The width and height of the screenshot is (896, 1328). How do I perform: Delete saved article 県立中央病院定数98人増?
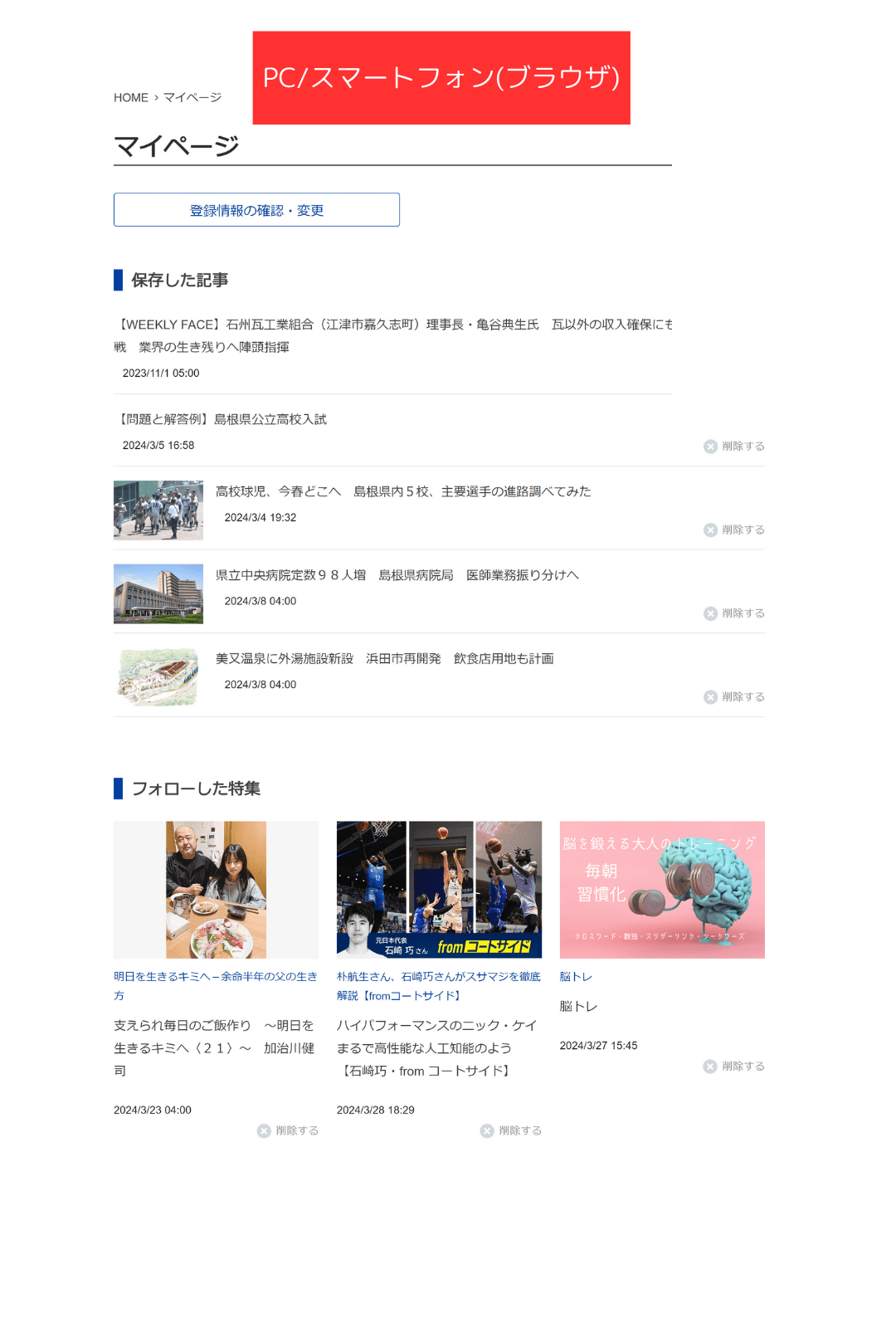click(x=734, y=614)
